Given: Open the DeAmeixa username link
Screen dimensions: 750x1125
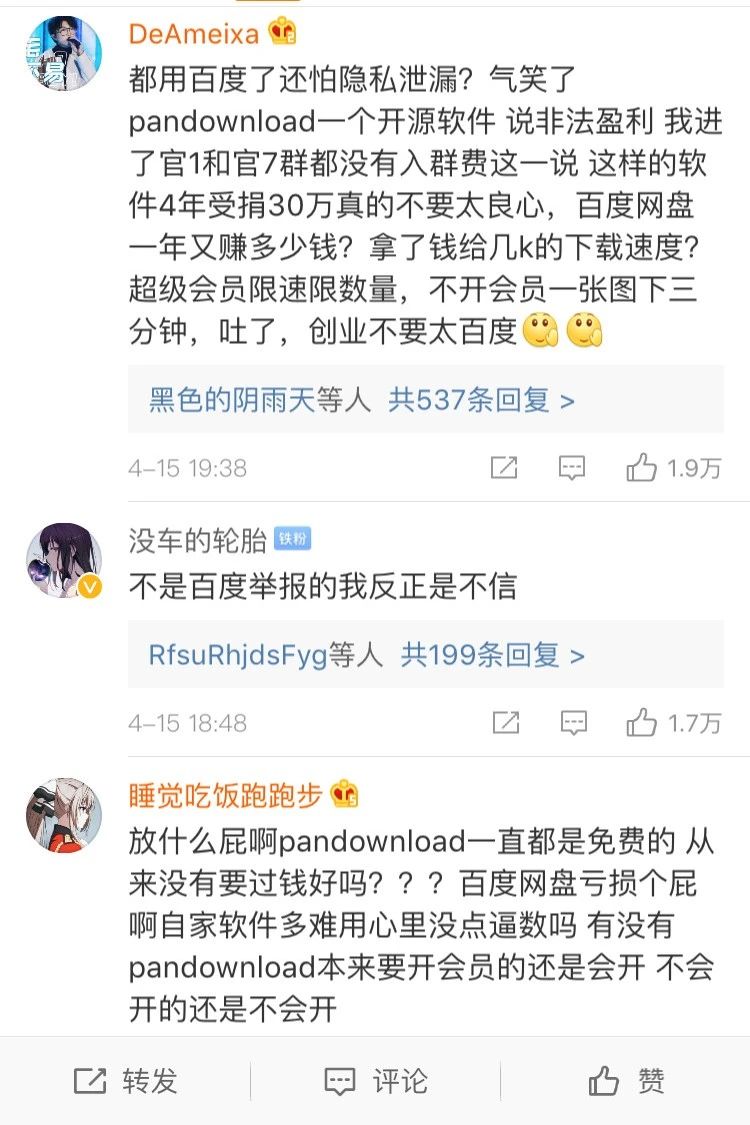Looking at the screenshot, I should [x=193, y=33].
